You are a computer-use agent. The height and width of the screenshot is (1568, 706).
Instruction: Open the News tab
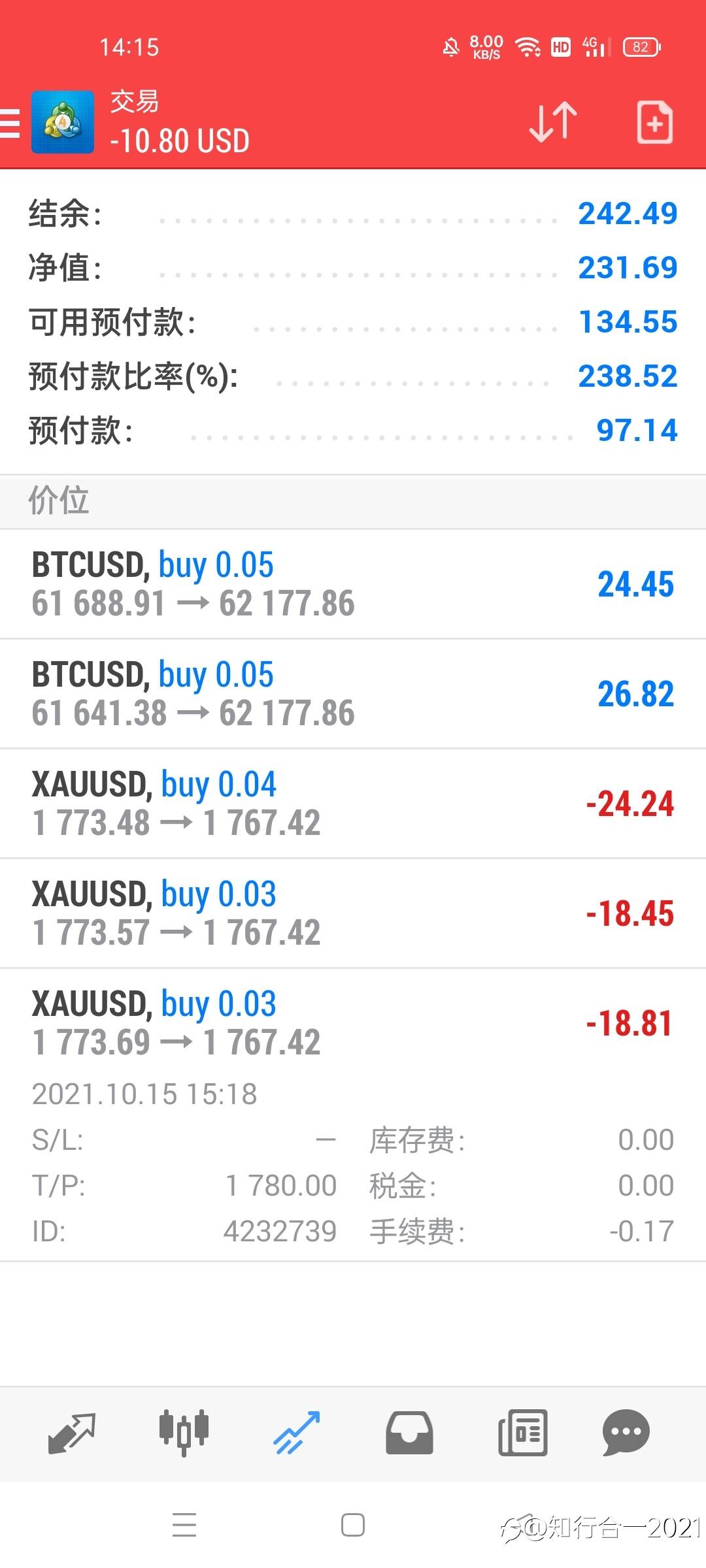523,1433
